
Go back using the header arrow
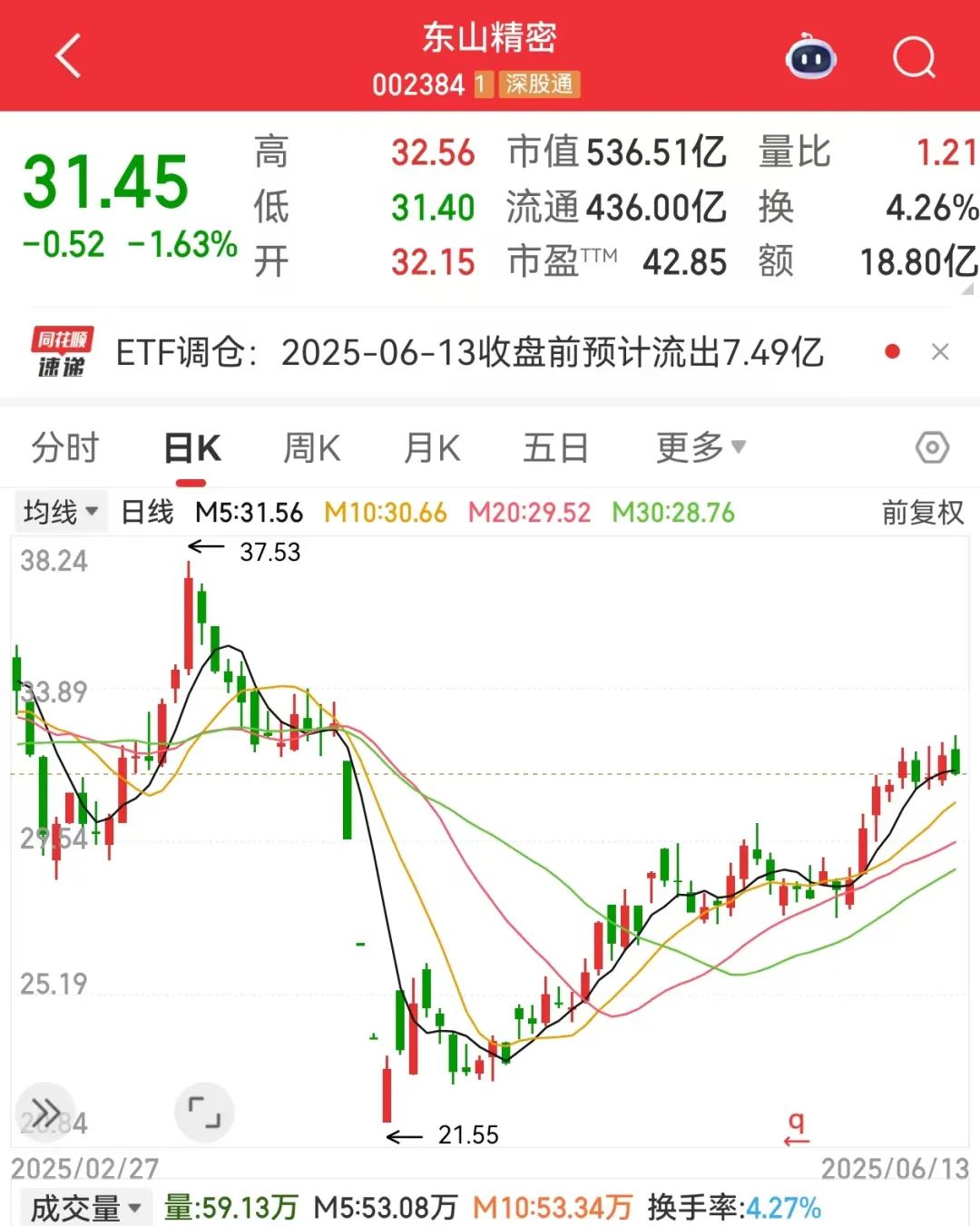click(68, 56)
